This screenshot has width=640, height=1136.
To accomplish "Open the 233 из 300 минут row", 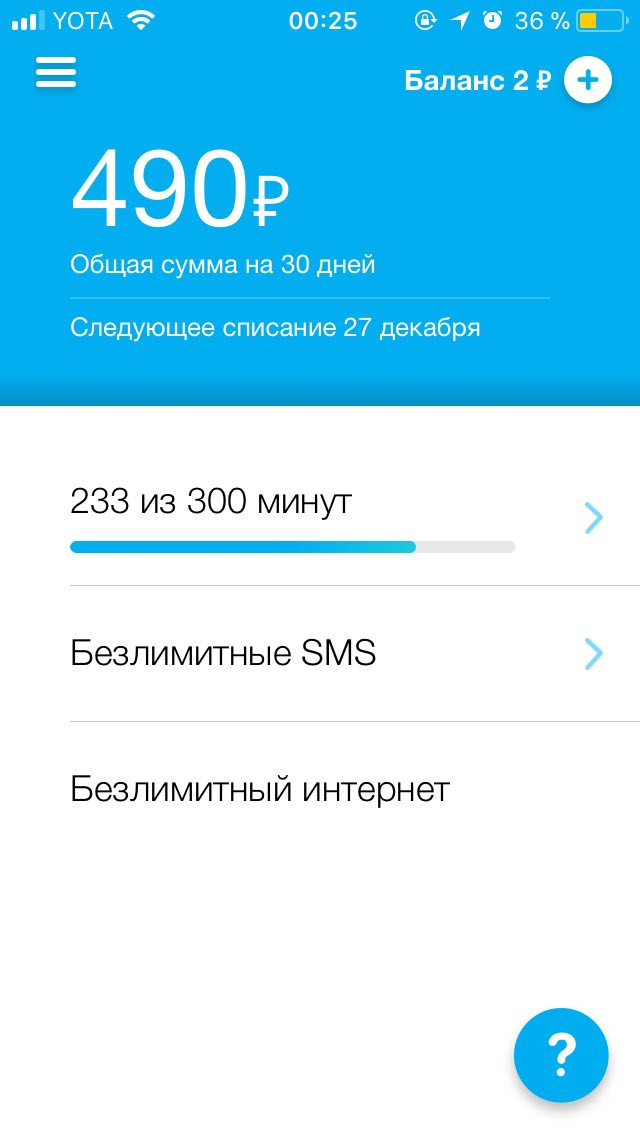I will [x=339, y=518].
